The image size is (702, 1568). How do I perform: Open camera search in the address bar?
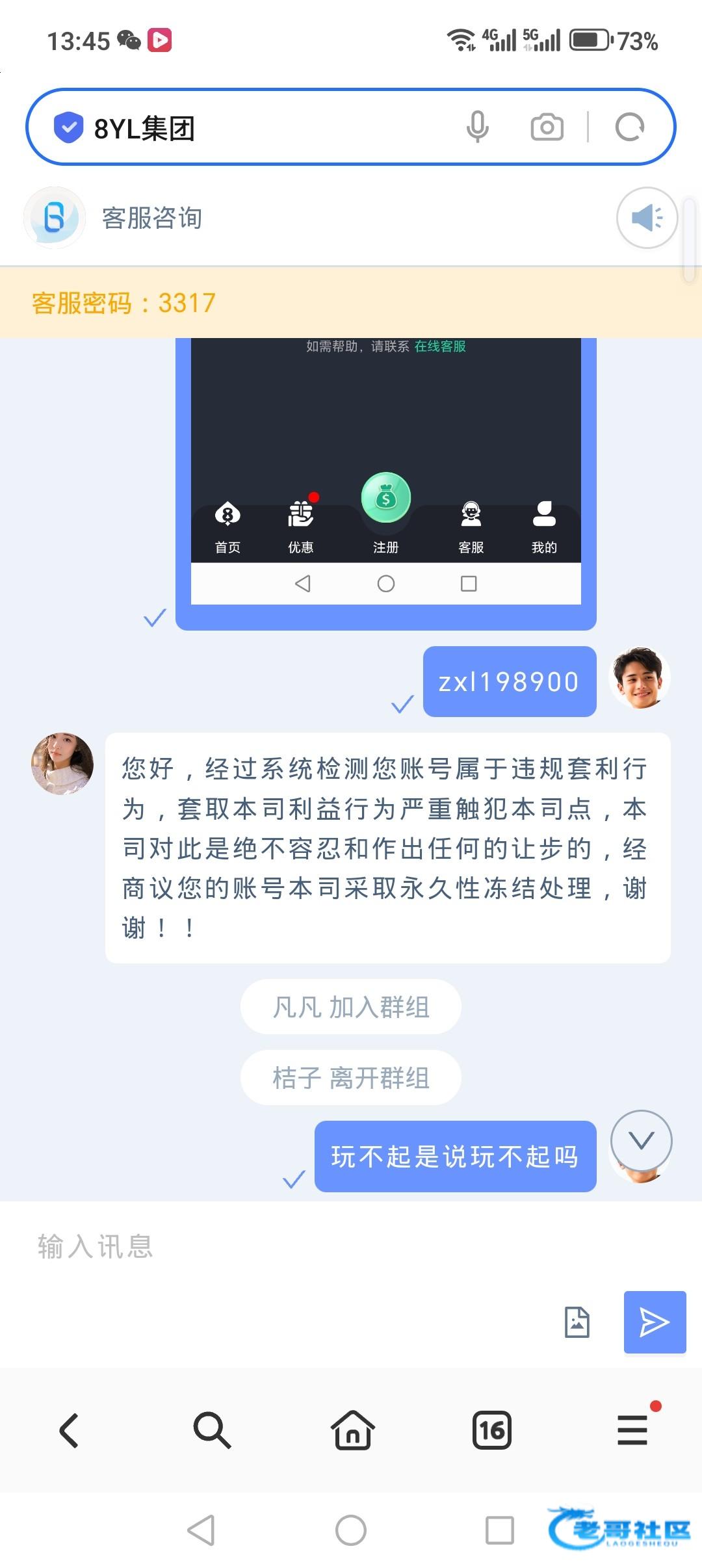click(547, 127)
